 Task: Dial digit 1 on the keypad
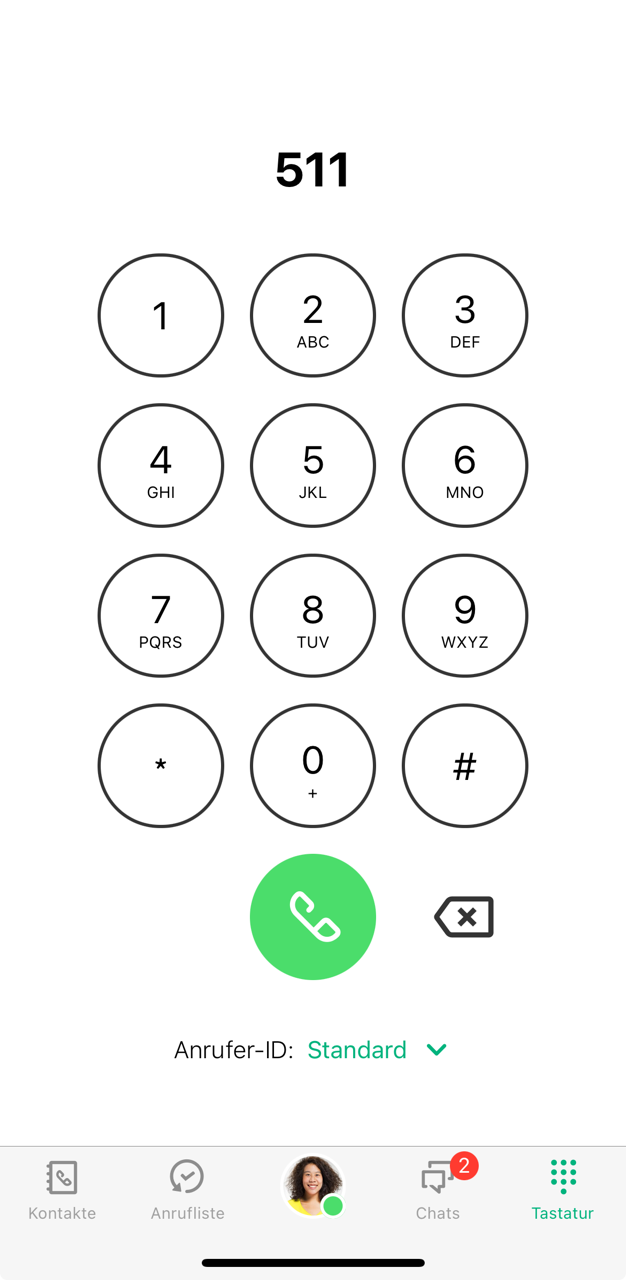tap(161, 316)
